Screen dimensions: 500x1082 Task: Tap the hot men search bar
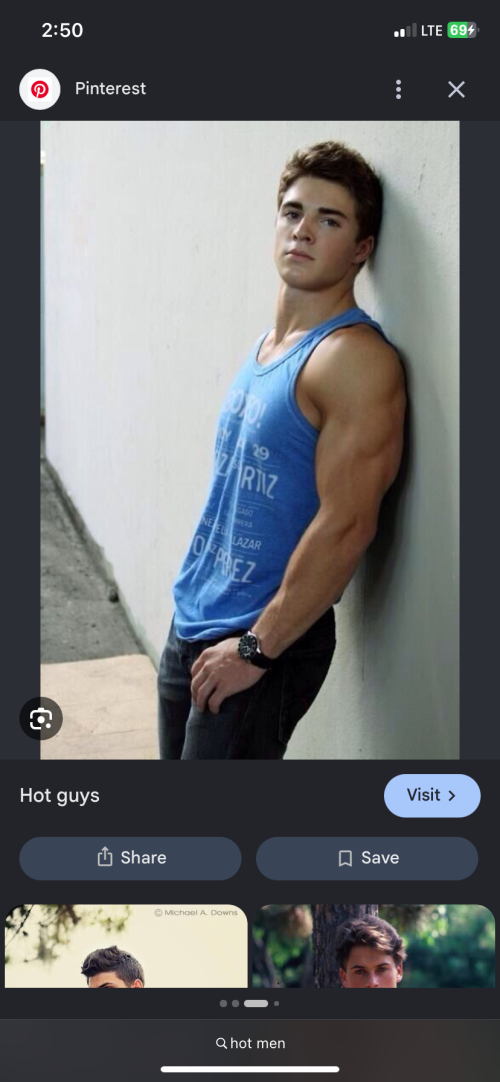click(250, 1043)
